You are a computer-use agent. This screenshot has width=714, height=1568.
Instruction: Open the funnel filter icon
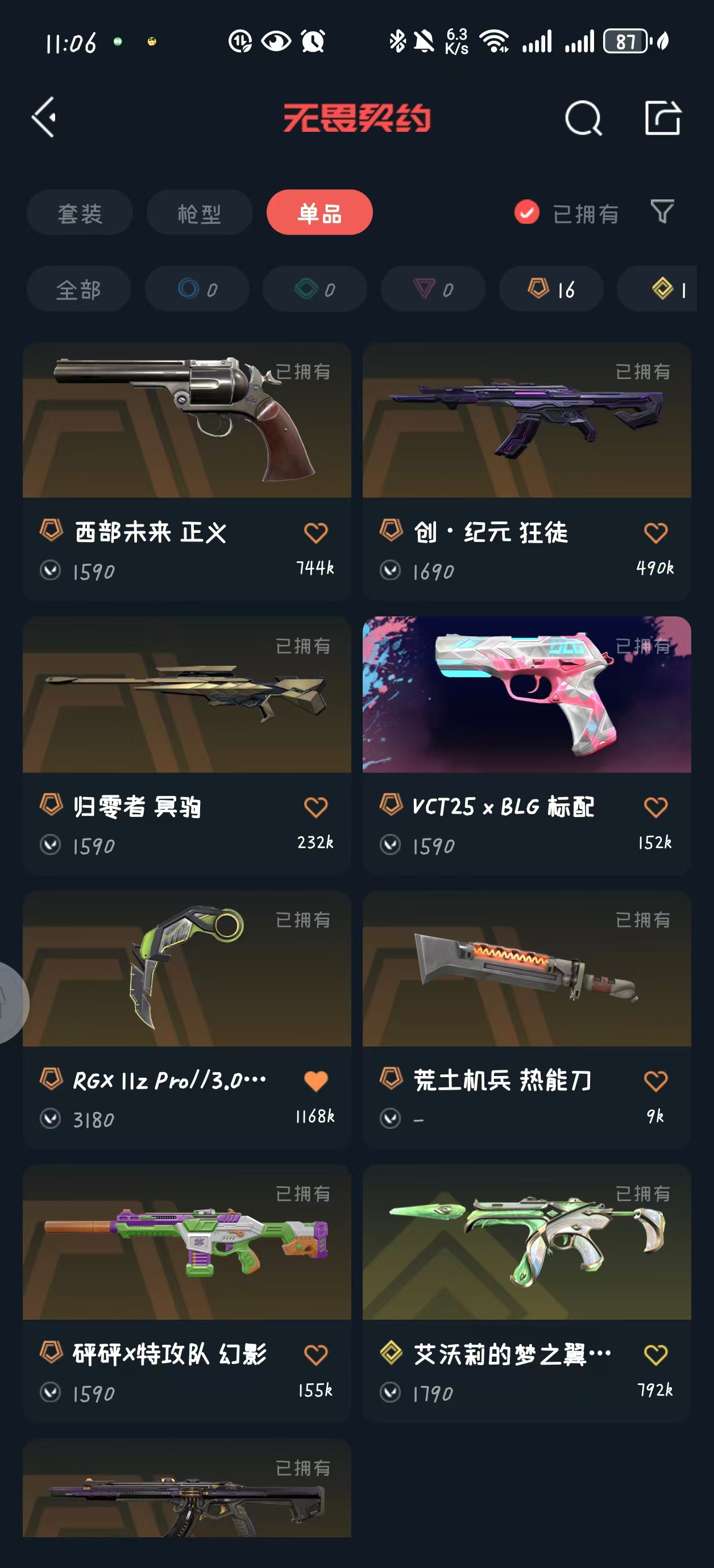[x=662, y=212]
